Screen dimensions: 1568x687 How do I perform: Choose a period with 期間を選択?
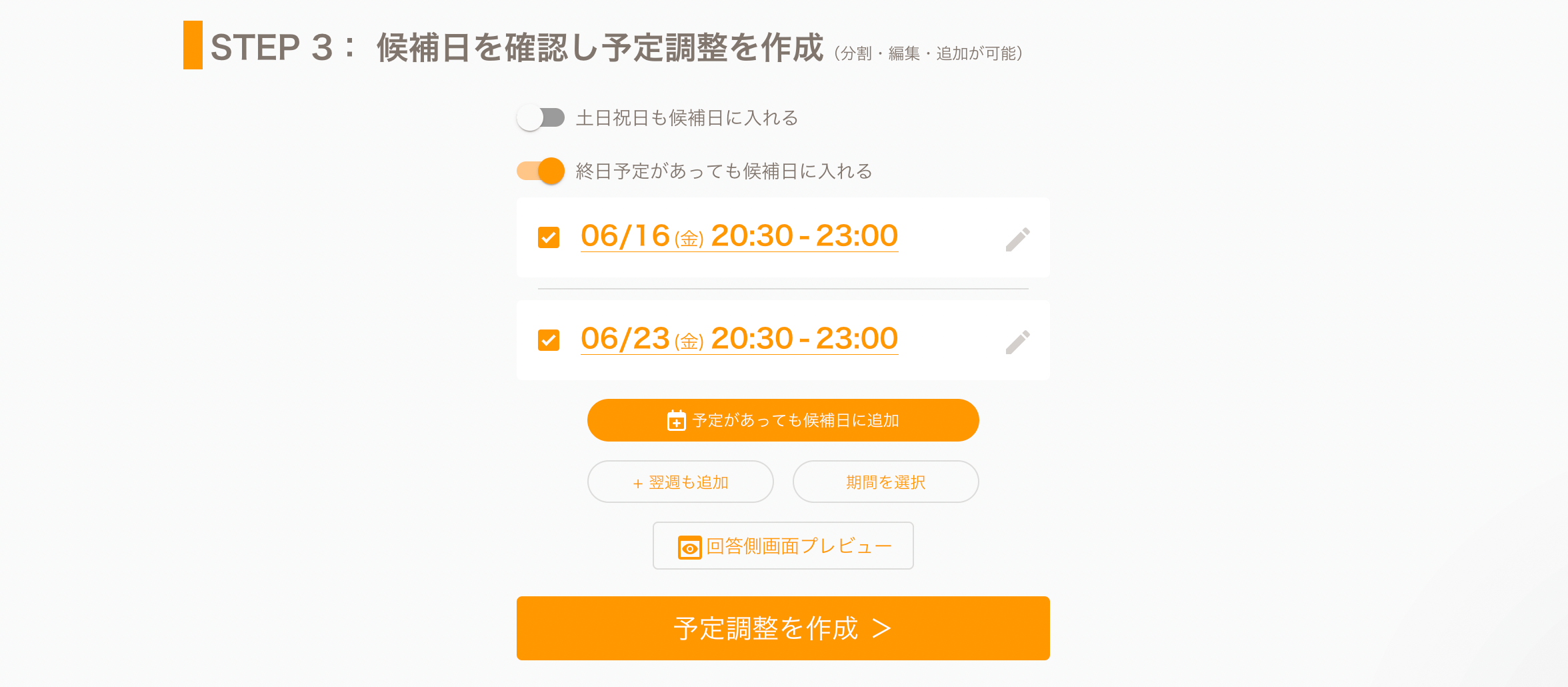[885, 482]
